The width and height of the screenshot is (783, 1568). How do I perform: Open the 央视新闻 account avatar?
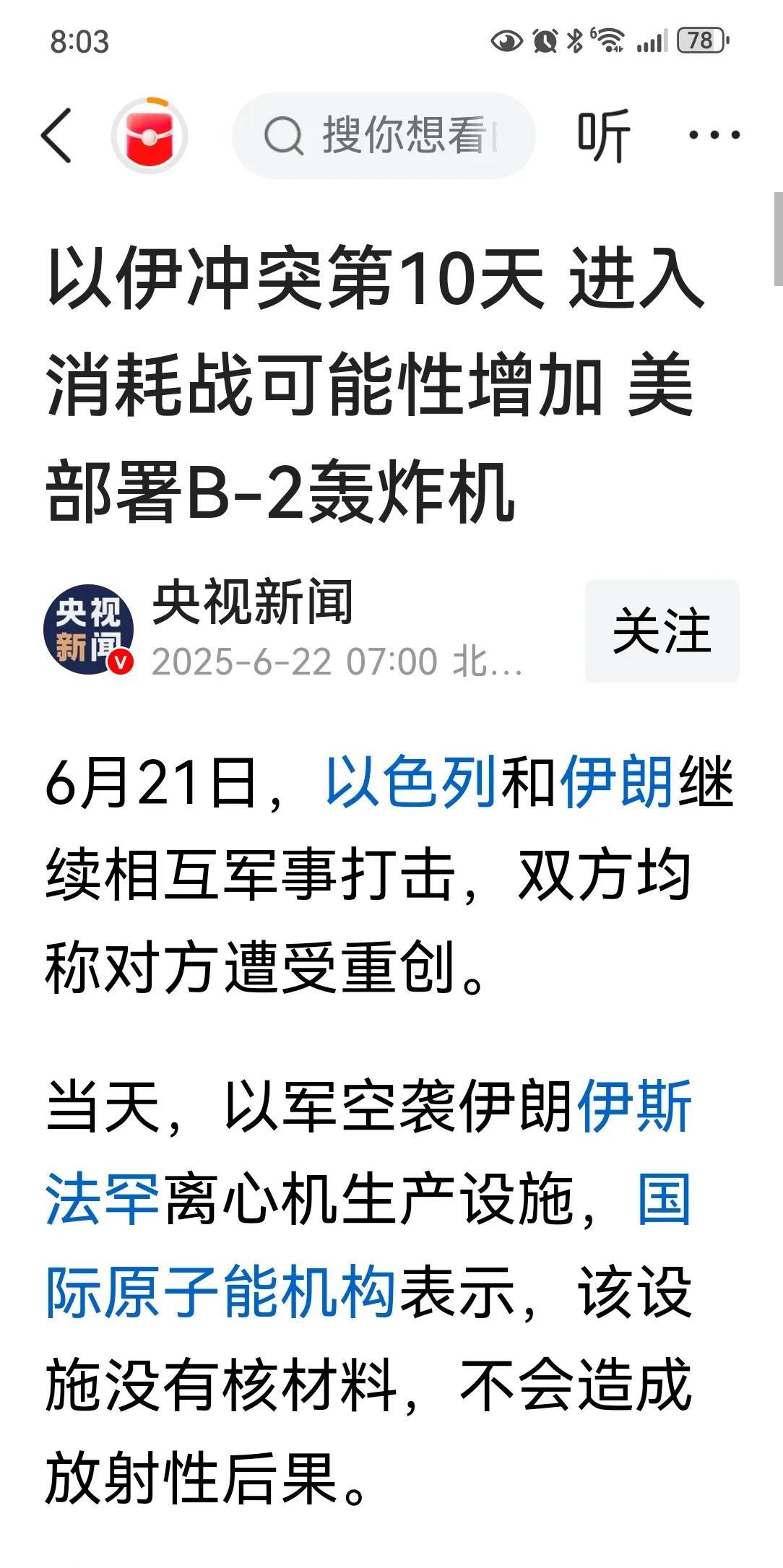(89, 630)
